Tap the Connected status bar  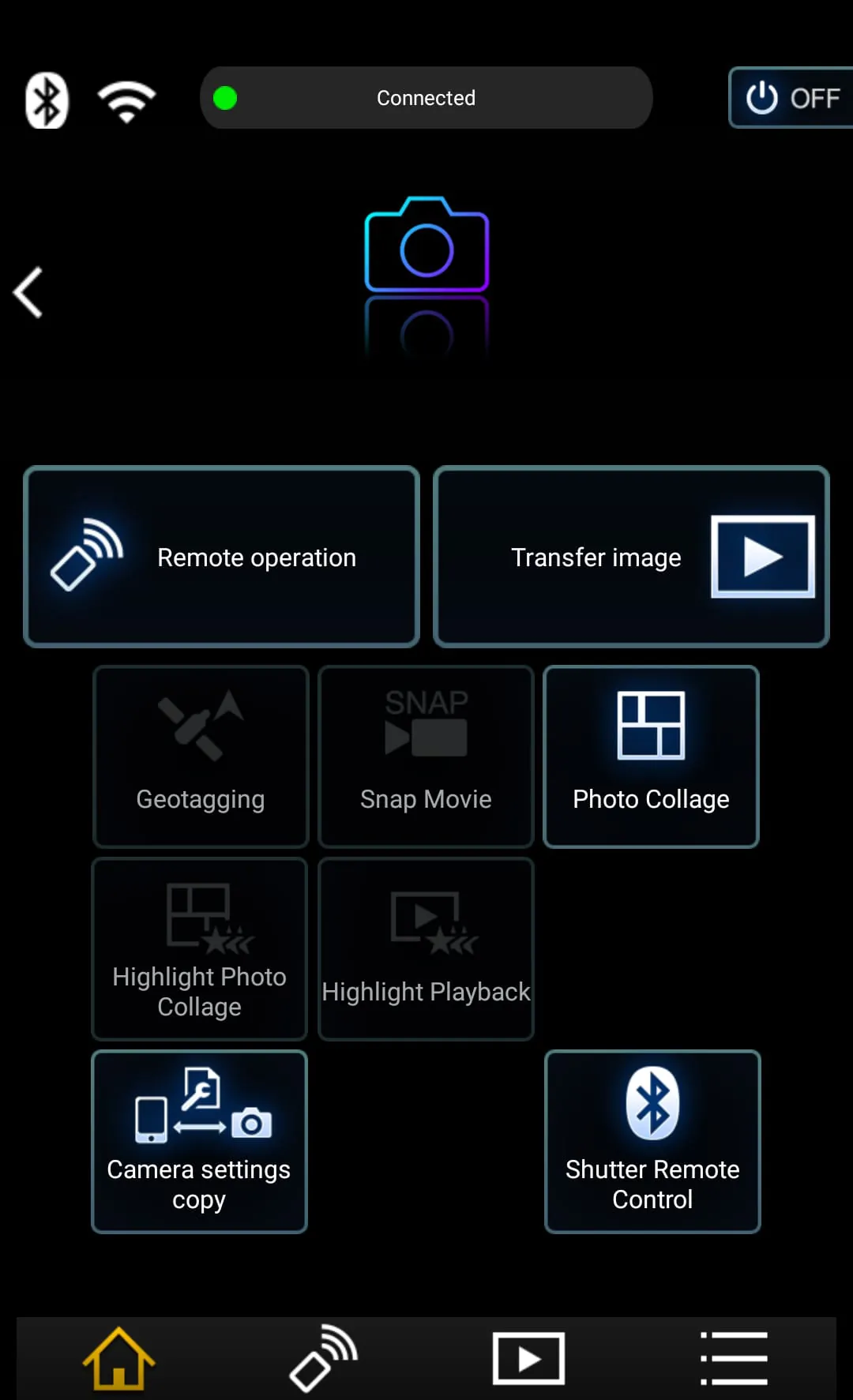pos(426,98)
